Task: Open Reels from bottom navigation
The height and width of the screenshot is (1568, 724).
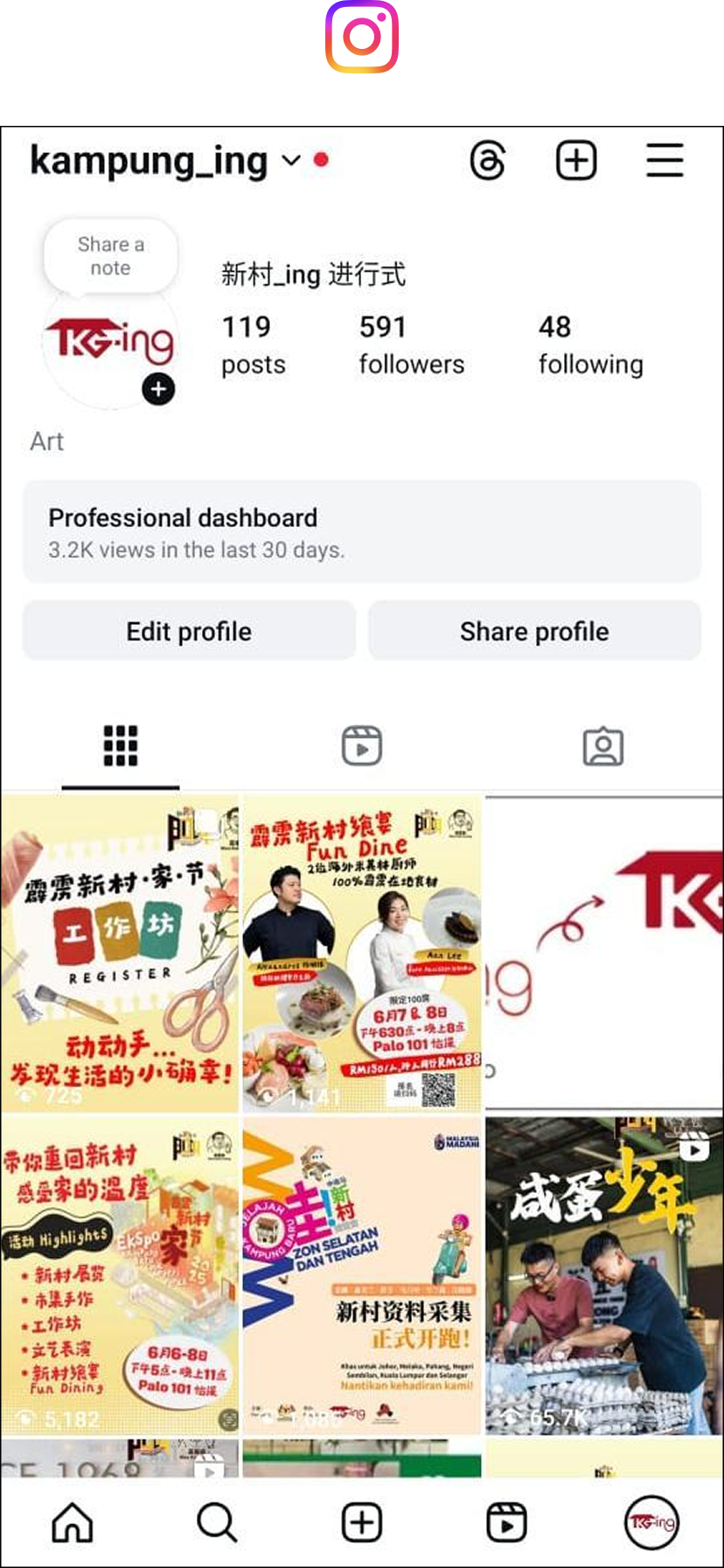Action: [506, 1523]
